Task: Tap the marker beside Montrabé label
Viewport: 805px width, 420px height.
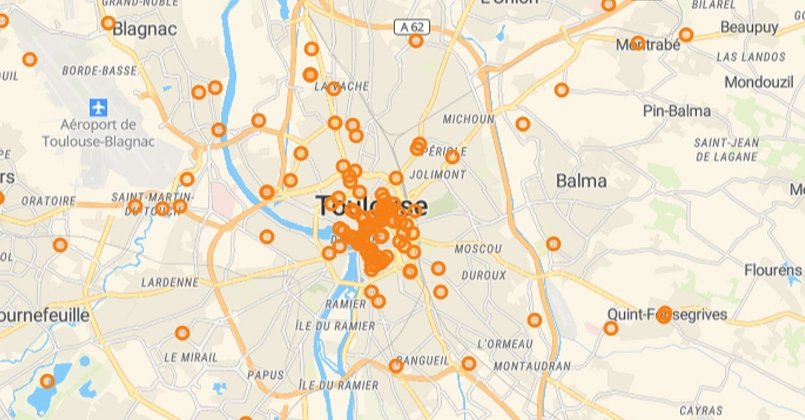Action: [638, 44]
